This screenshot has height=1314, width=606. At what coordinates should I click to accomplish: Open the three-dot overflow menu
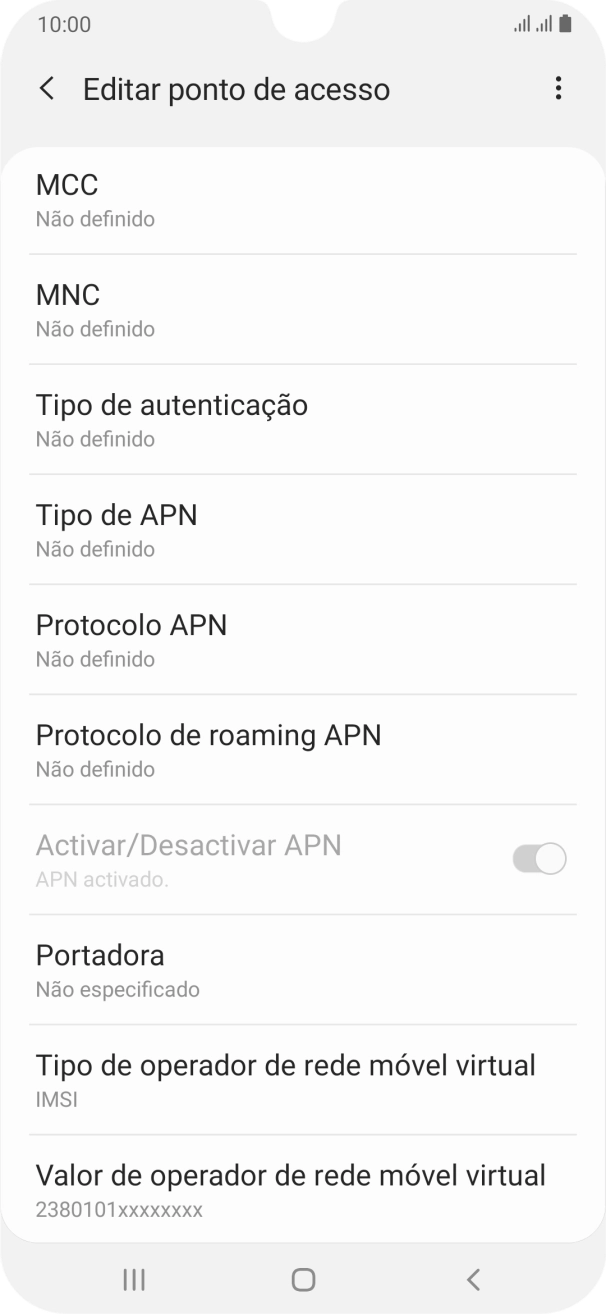tap(558, 89)
